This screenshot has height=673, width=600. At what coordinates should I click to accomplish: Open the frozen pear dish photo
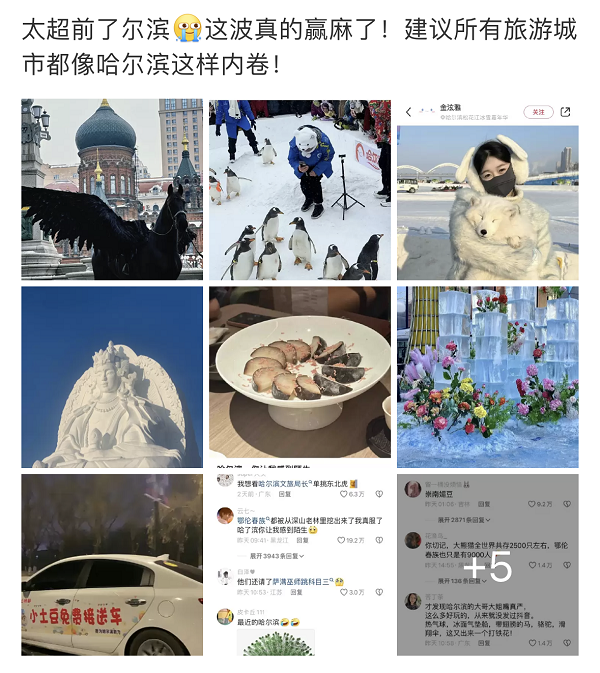(300, 377)
